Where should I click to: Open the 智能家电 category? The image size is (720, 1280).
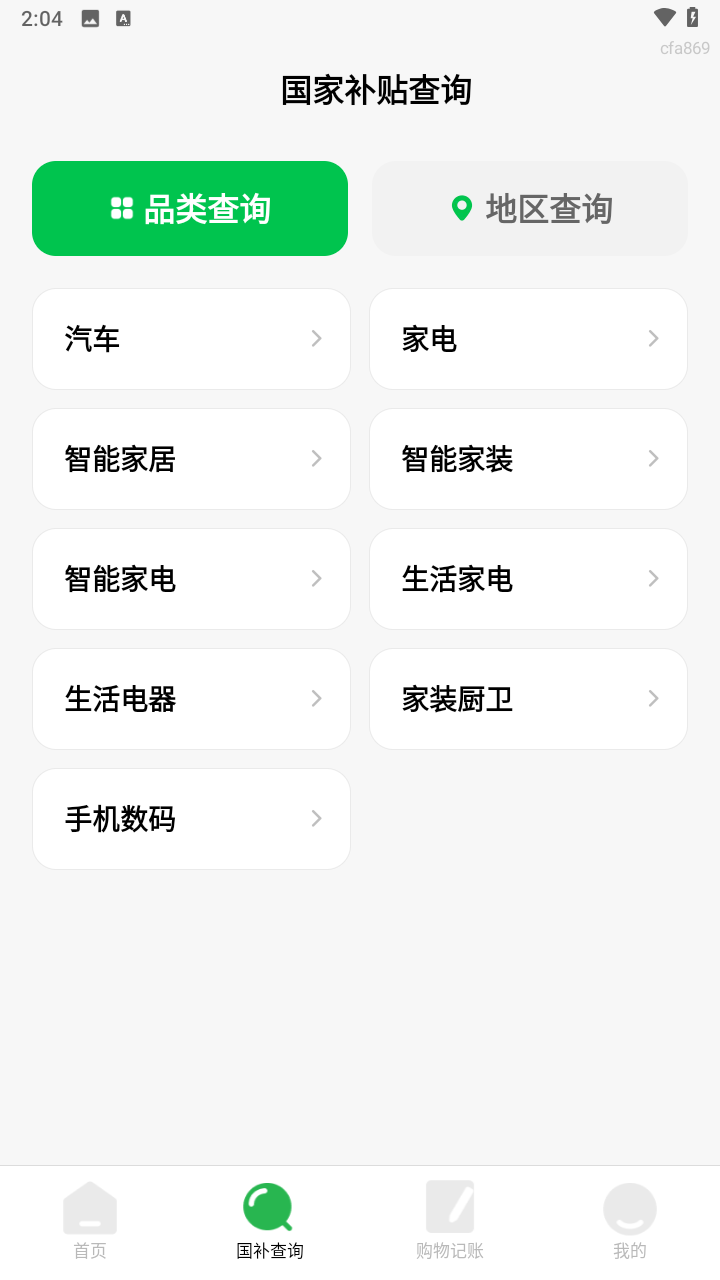click(191, 579)
